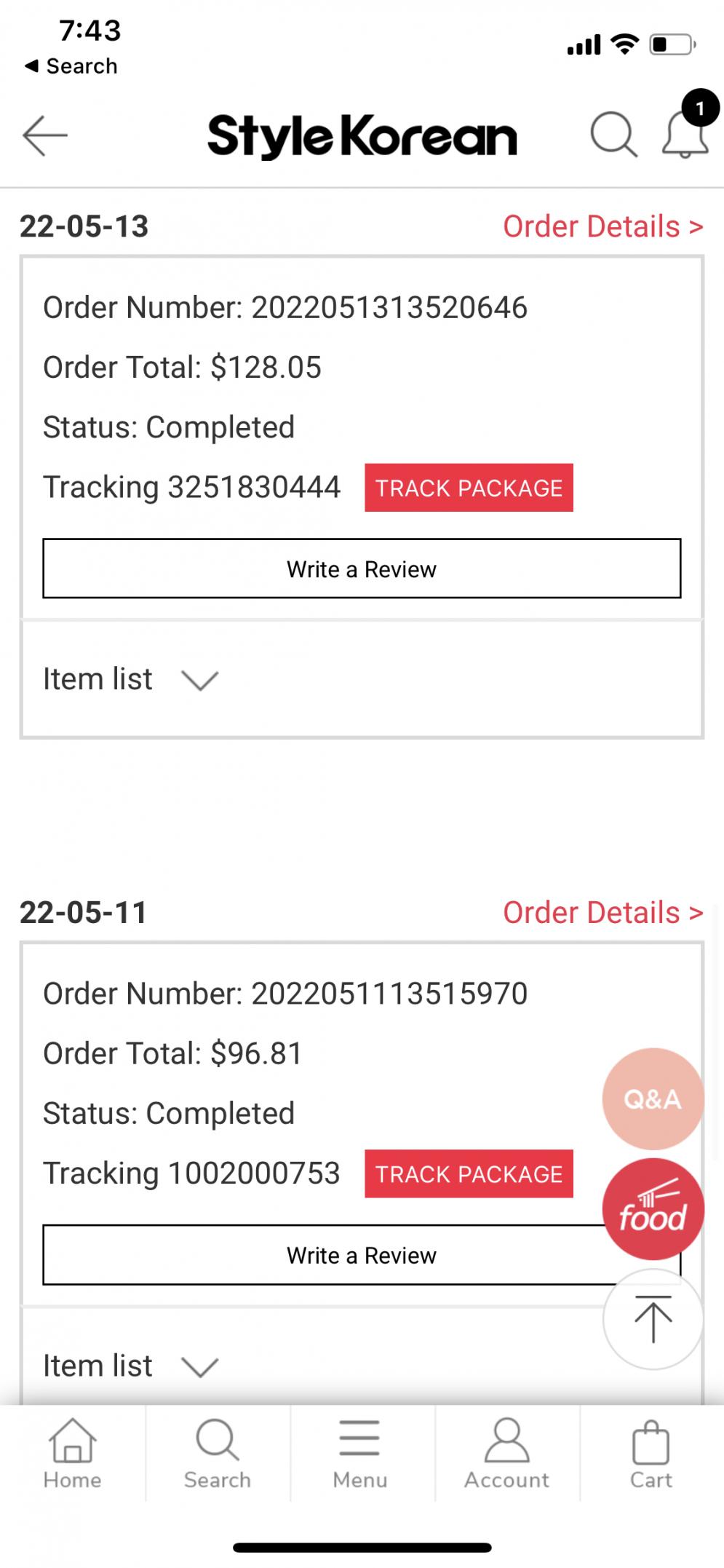
Task: View Order Details for 22-05-11 order
Action: (602, 912)
